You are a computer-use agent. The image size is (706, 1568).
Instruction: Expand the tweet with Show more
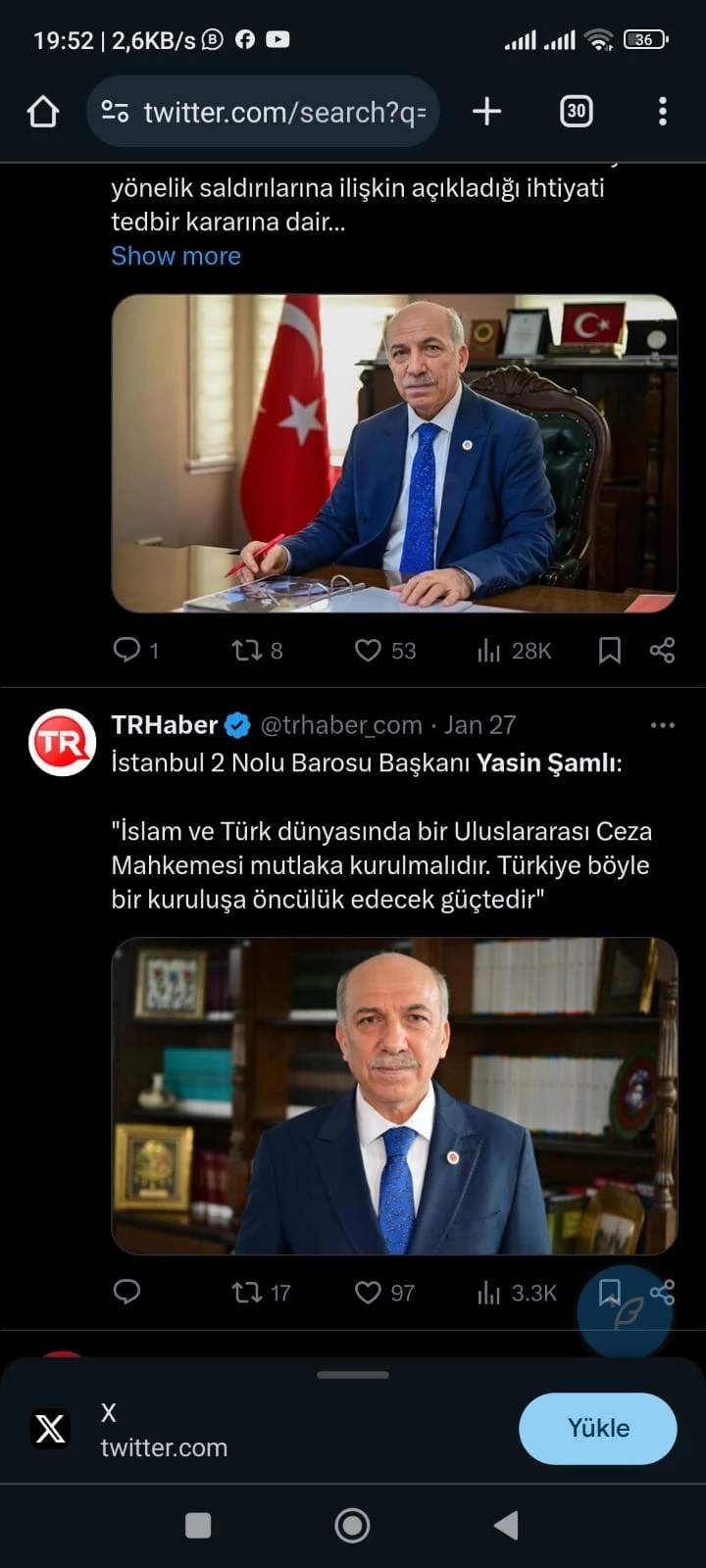tap(176, 256)
